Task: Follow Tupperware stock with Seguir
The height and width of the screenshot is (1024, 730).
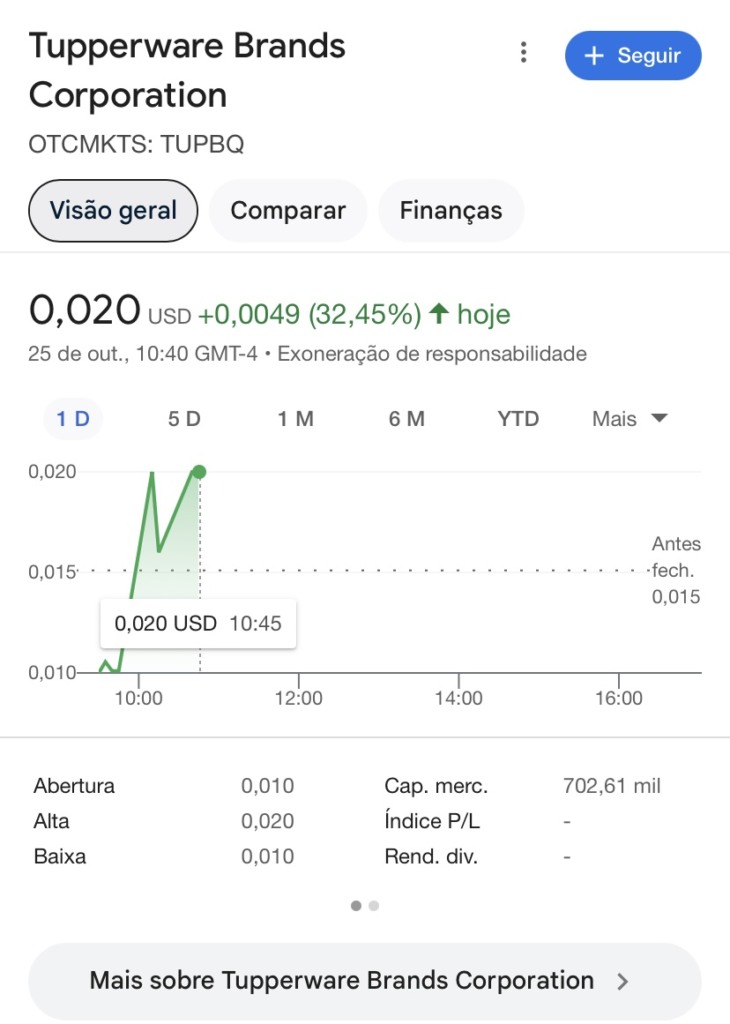Action: 633,56
